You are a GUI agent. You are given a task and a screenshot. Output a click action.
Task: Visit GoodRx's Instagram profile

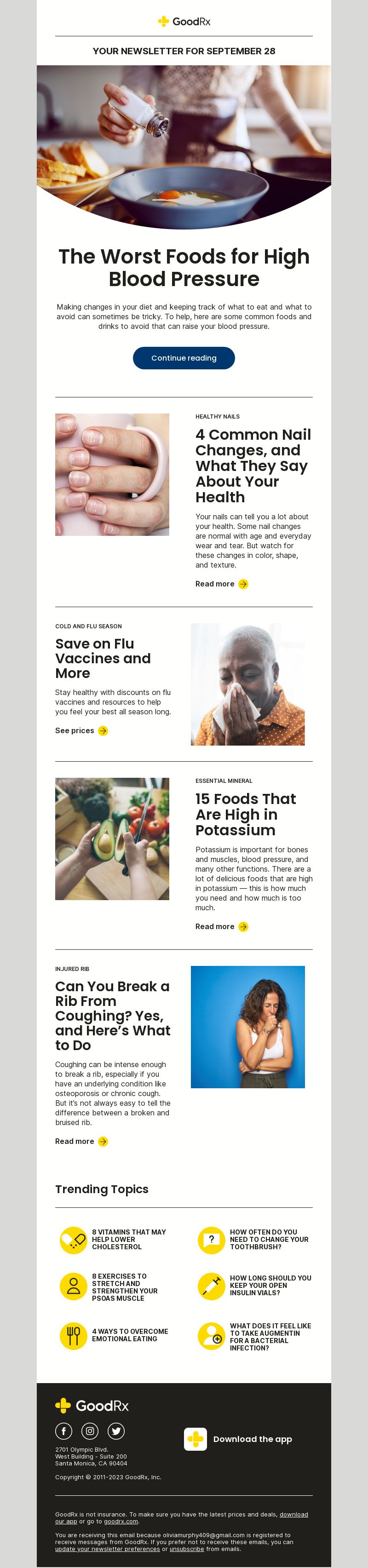click(90, 1431)
